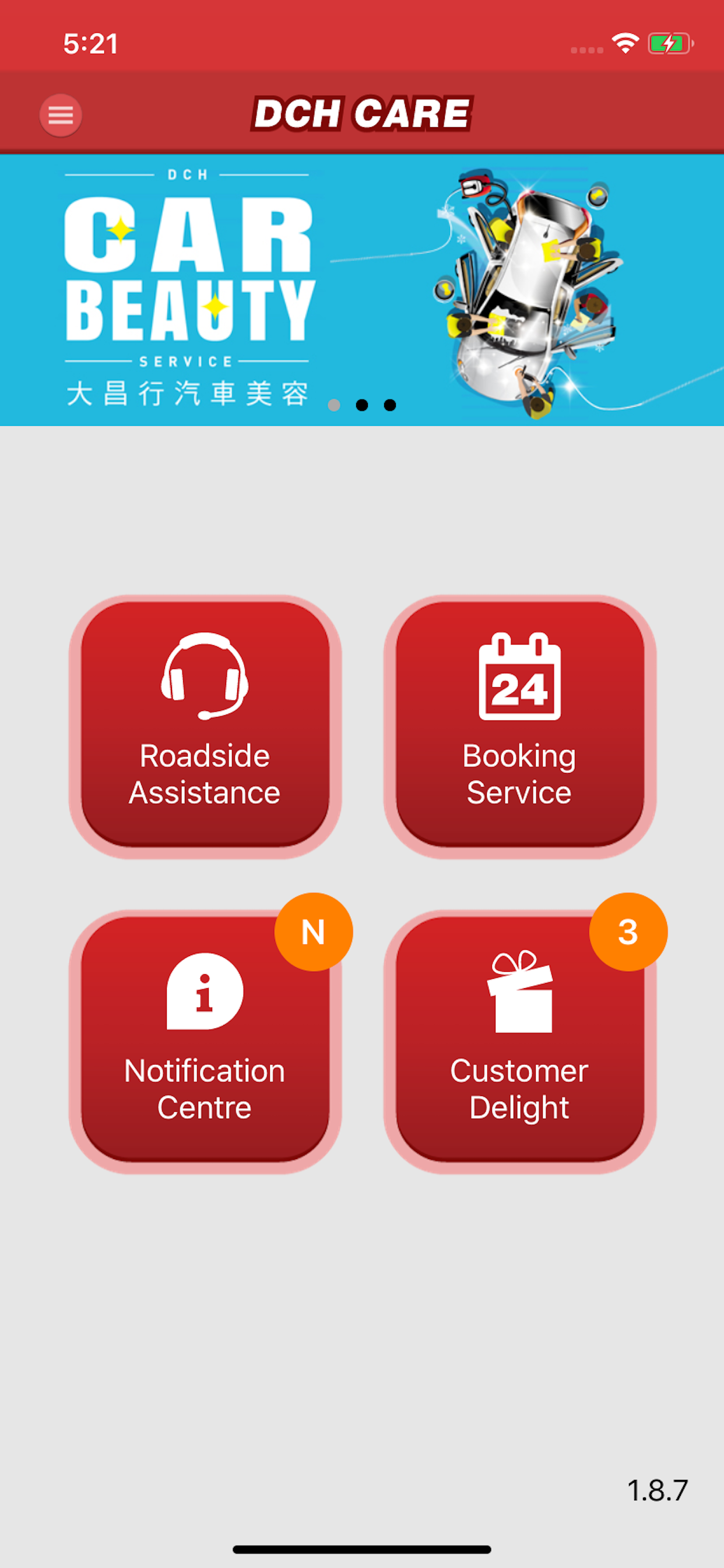
Task: Open the Car Beauty Service banner
Action: click(362, 290)
